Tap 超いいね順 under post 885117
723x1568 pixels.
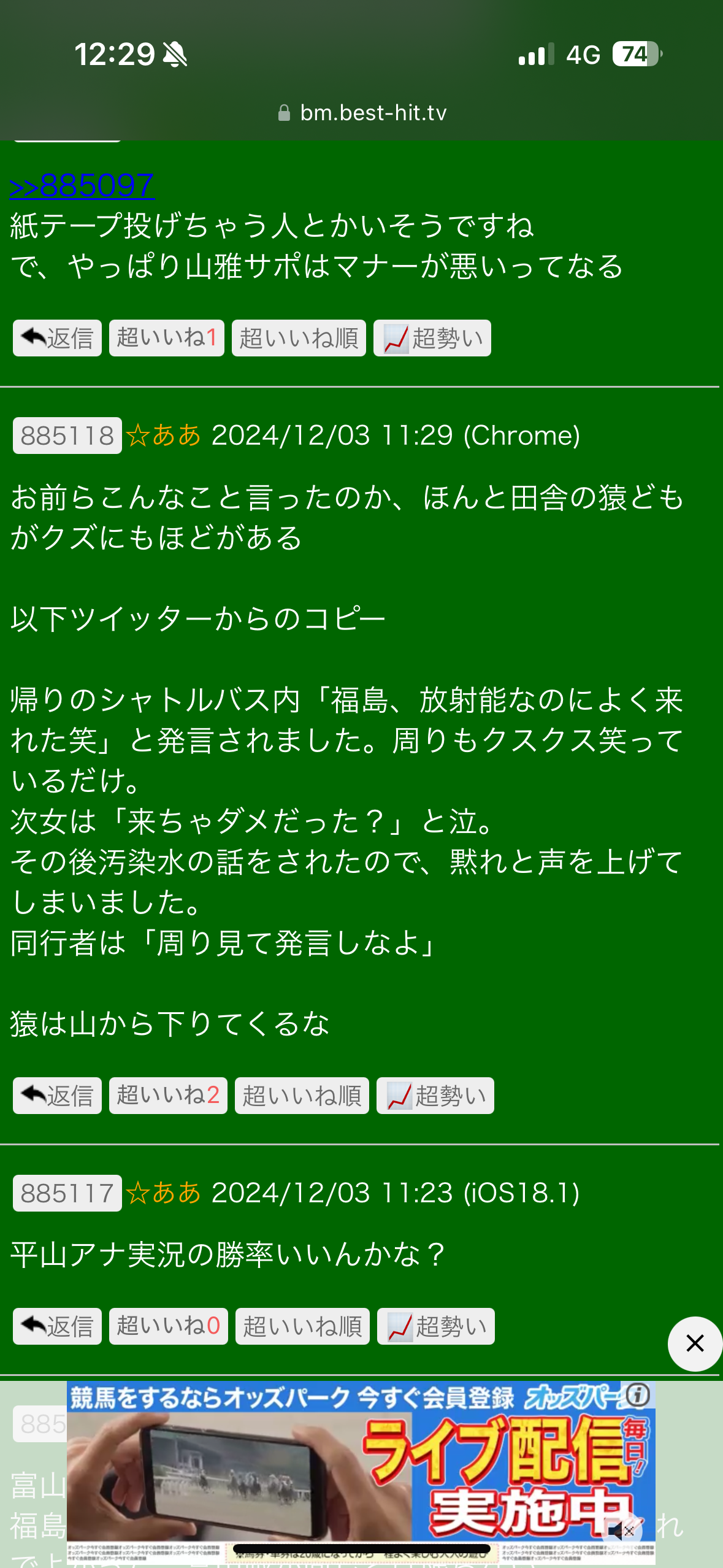coord(302,1326)
